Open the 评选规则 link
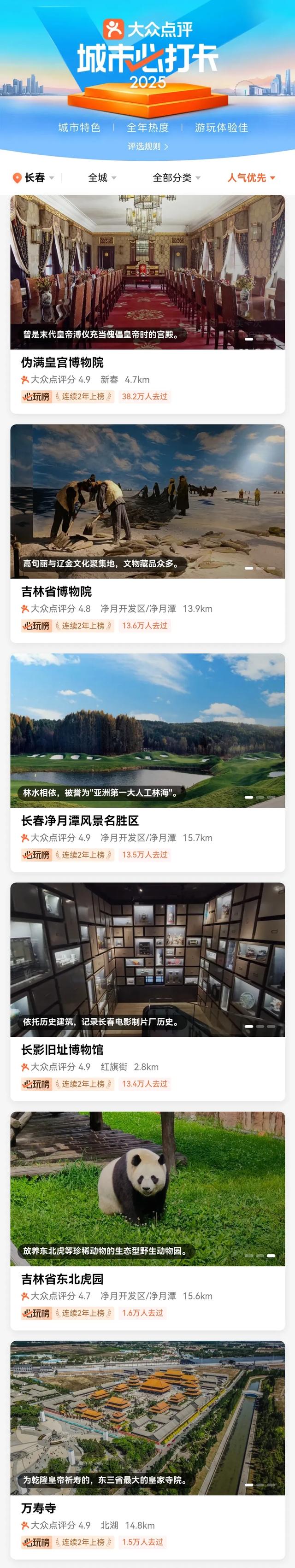Image resolution: width=295 pixels, height=1568 pixels. [x=147, y=147]
